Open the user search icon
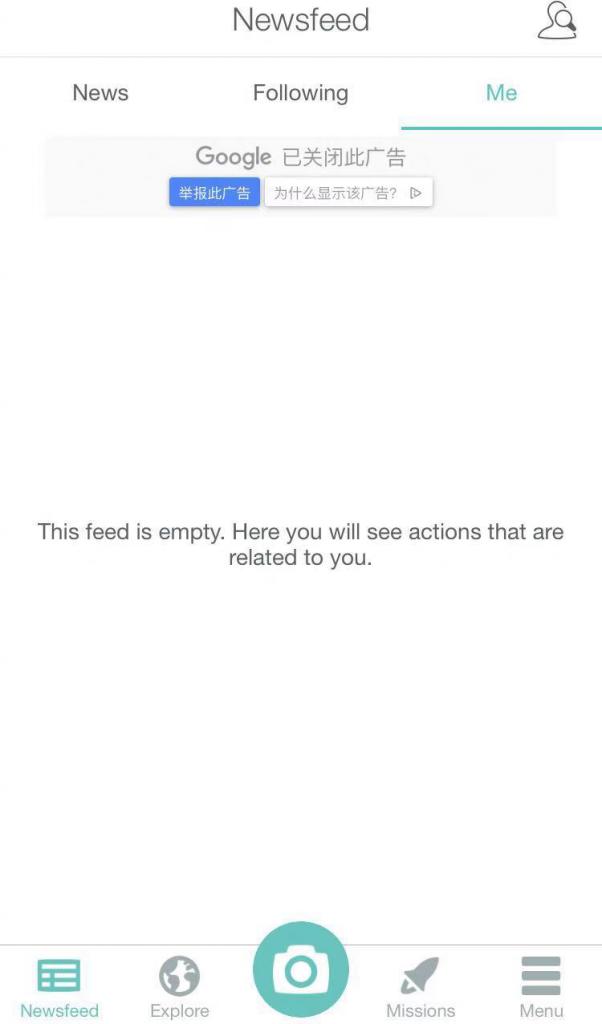Screen dimensions: 602x1024 [x=557, y=21]
